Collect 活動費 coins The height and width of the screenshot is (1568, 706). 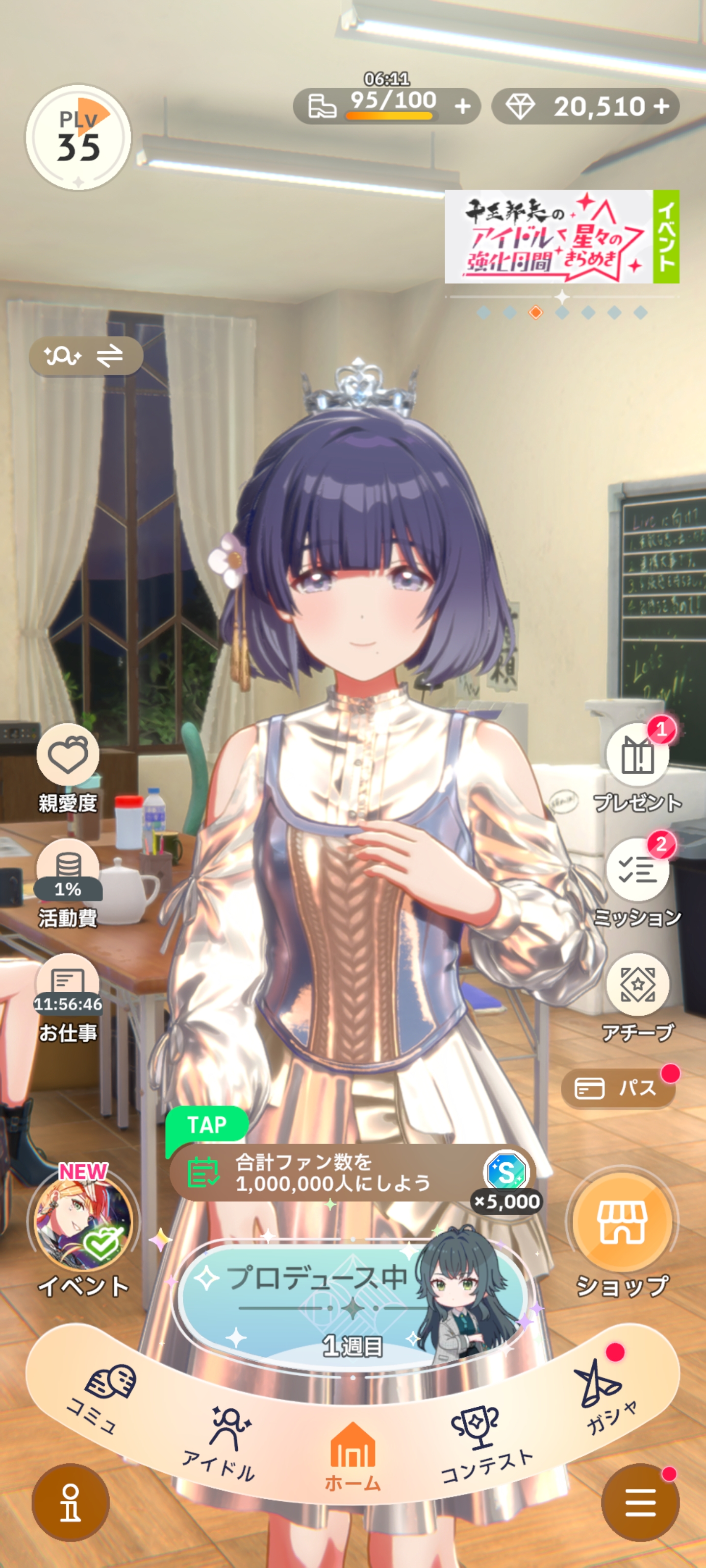tap(68, 883)
